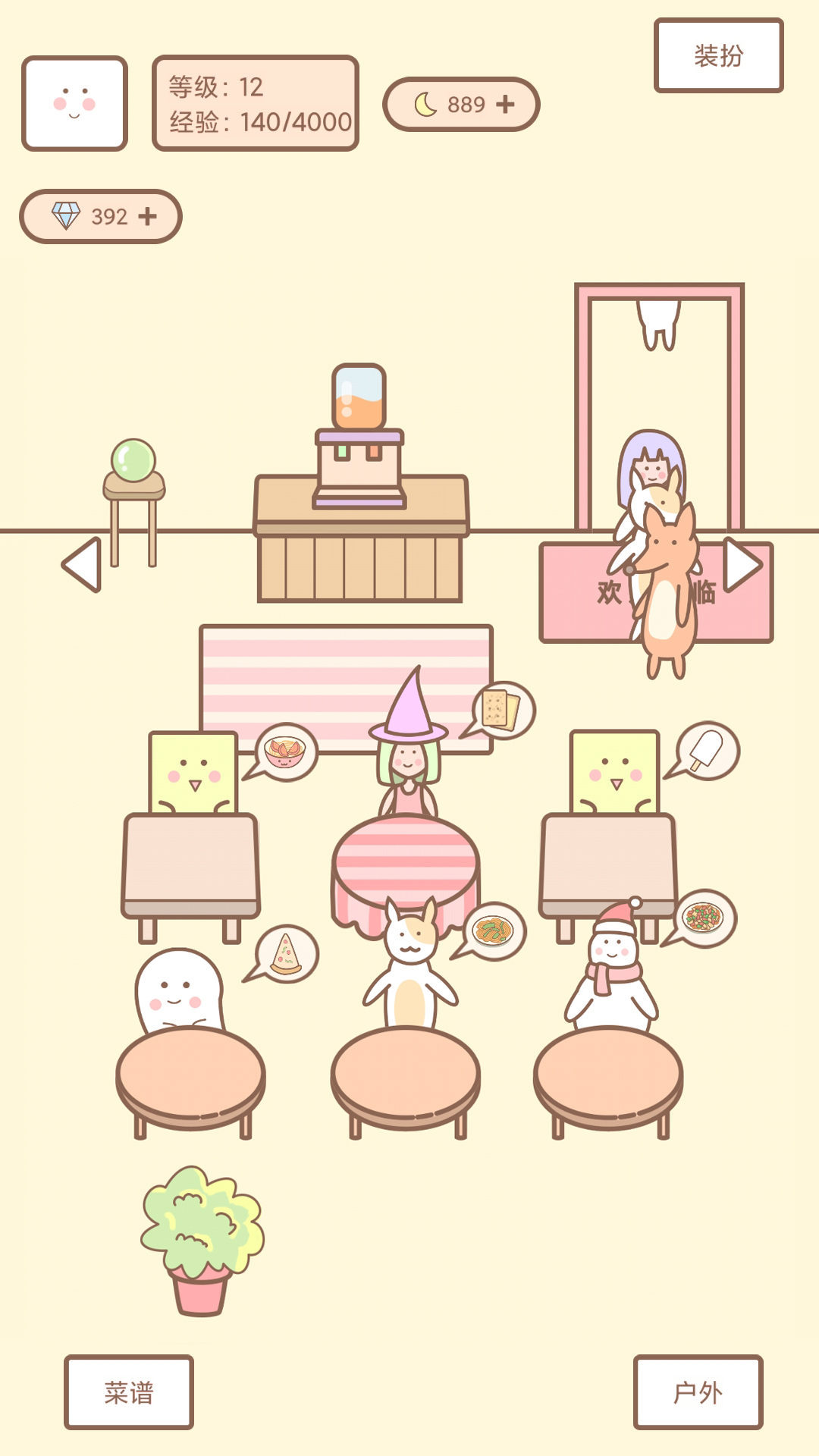The image size is (819, 1456).
Task: Add more diamonds
Action: point(148,217)
